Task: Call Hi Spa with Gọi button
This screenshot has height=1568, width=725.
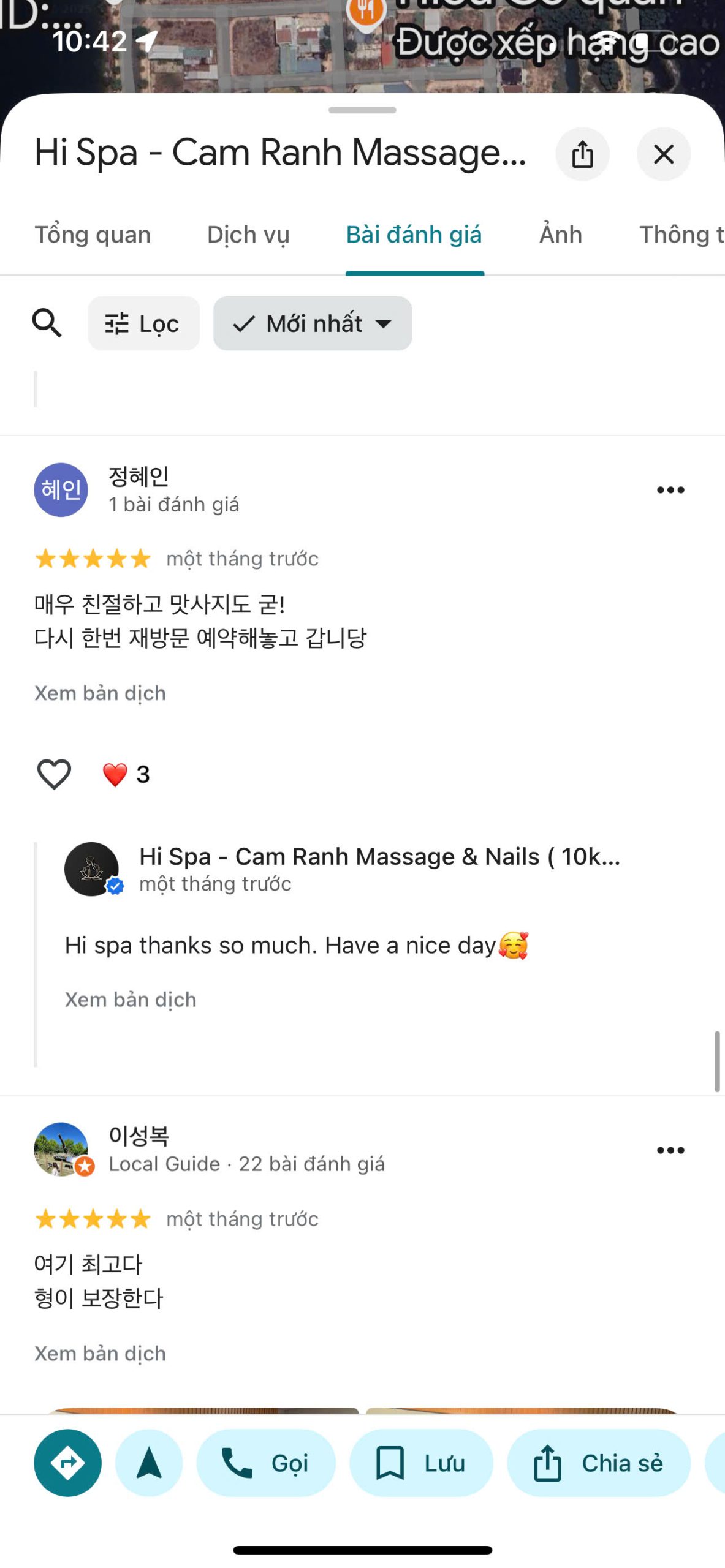Action: click(265, 1463)
